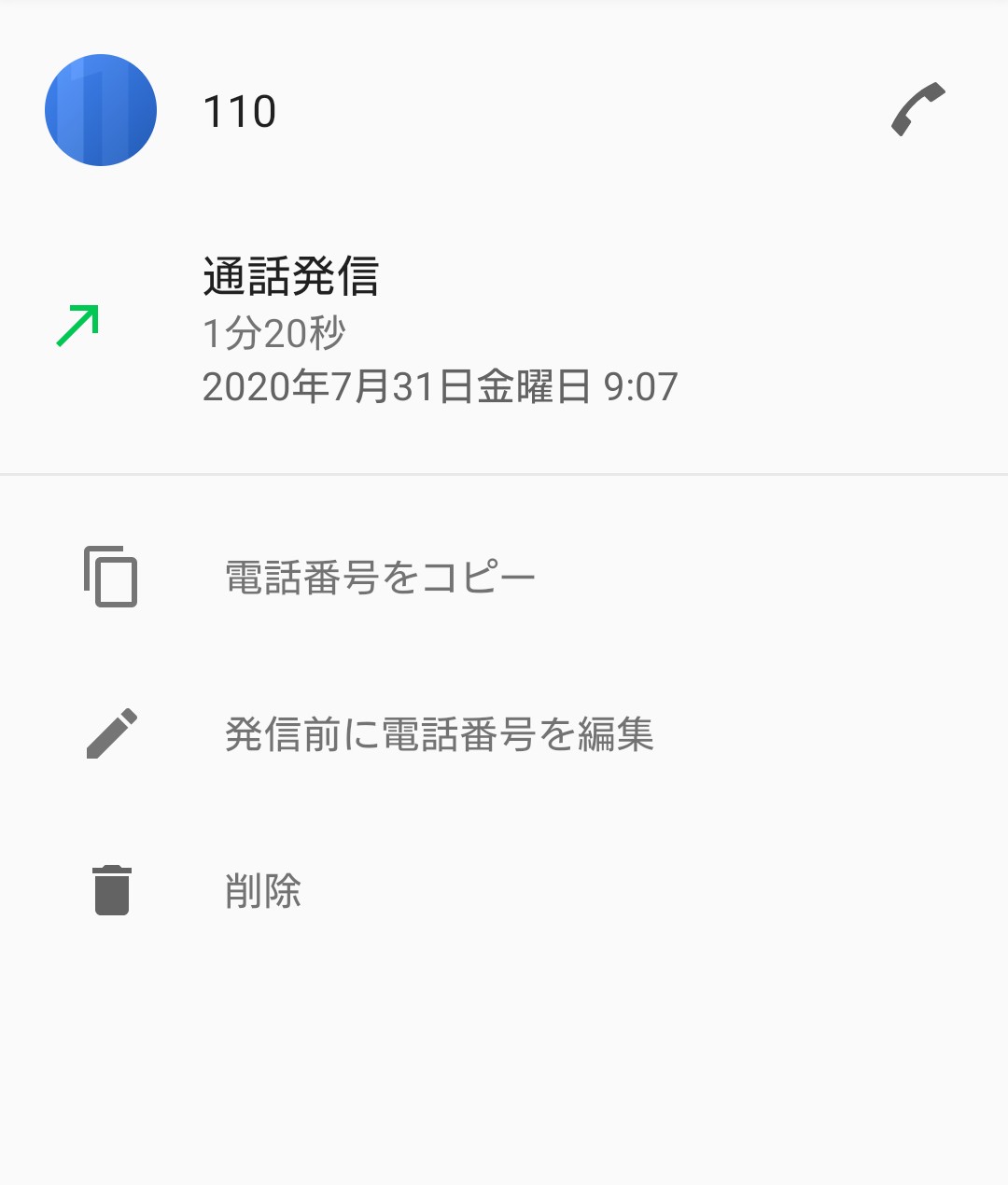Tap the blue contact avatar for 110
Image resolution: width=1008 pixels, height=1185 pixels.
pos(101,110)
